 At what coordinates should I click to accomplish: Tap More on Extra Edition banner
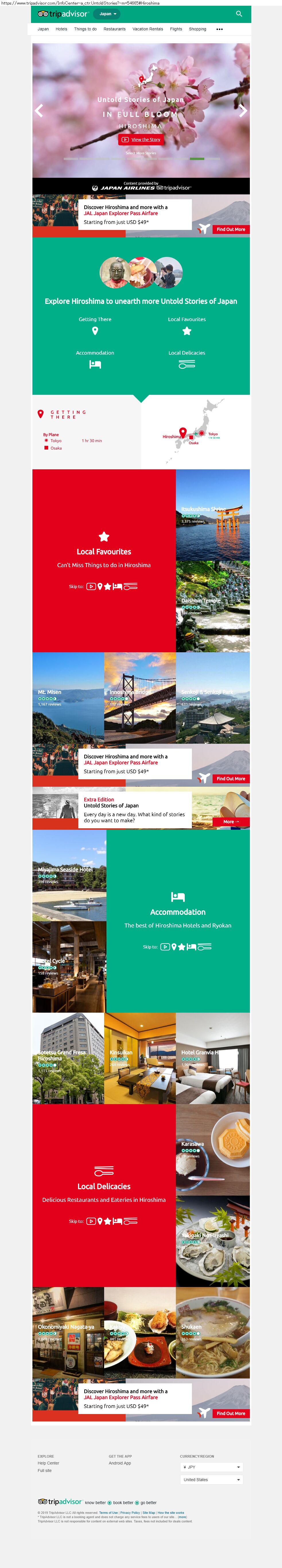[x=230, y=821]
